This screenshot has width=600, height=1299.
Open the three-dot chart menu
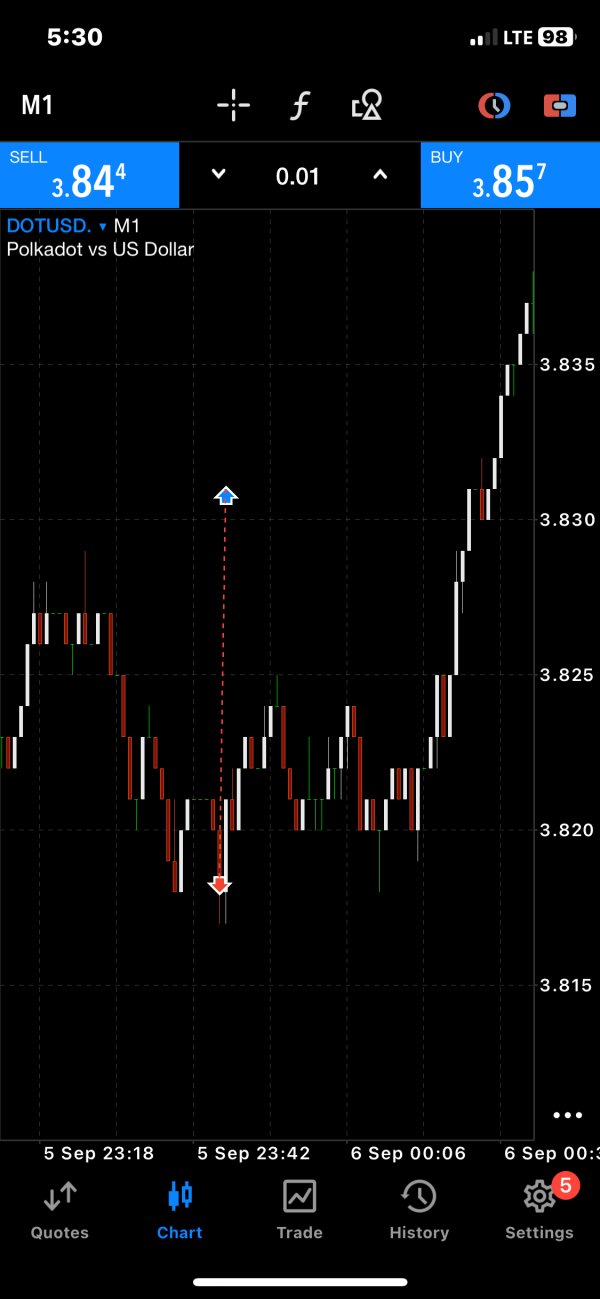tap(567, 1115)
